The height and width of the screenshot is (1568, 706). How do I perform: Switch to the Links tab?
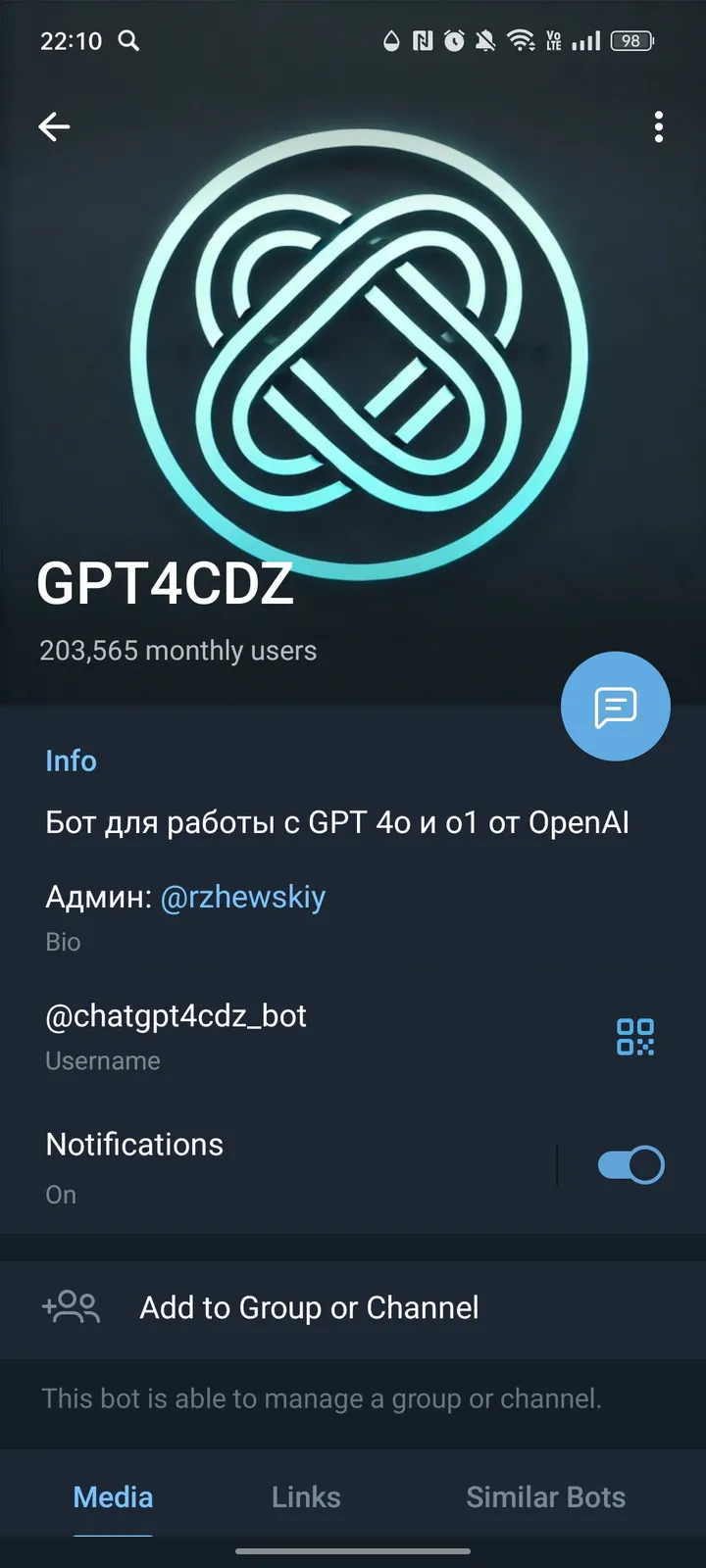(x=305, y=1496)
